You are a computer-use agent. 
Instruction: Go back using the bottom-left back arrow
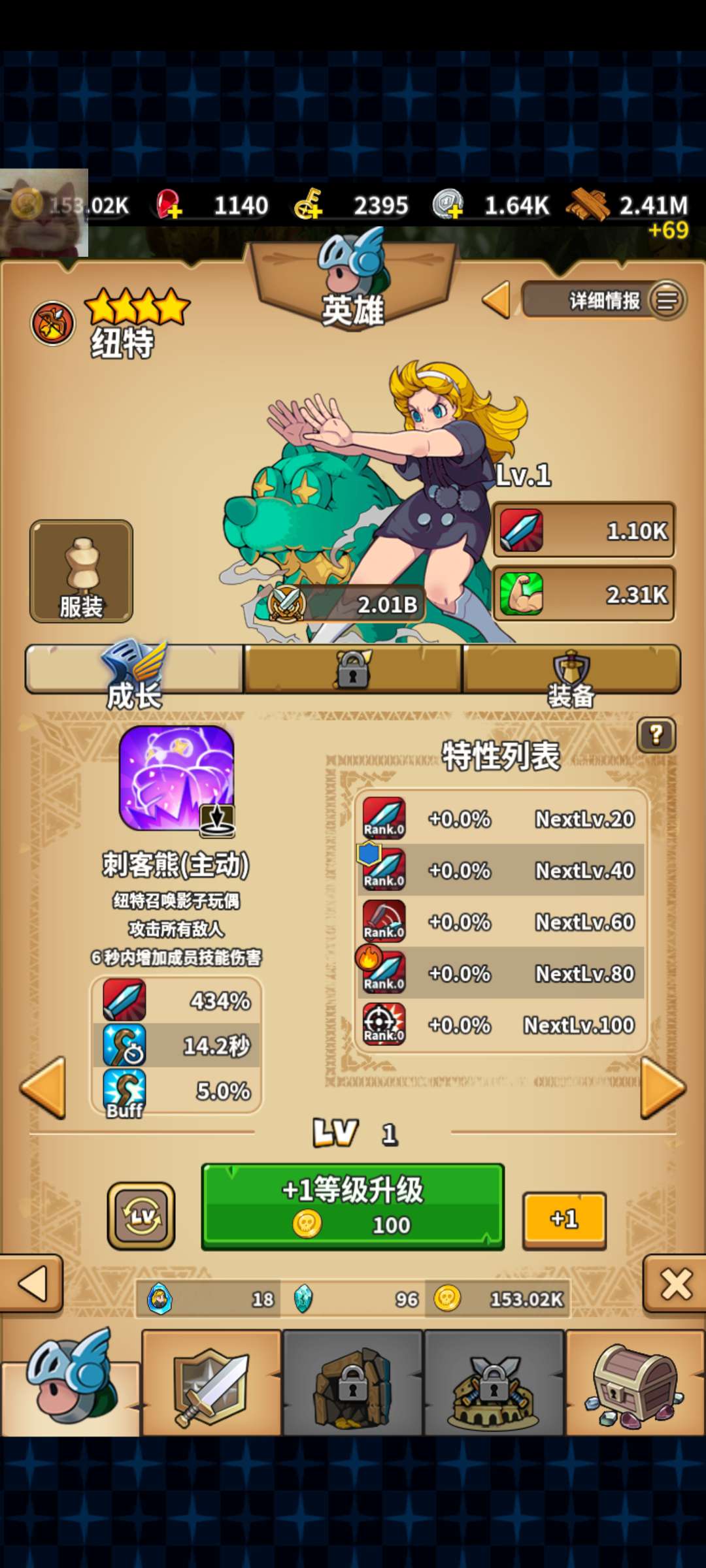click(31, 1283)
